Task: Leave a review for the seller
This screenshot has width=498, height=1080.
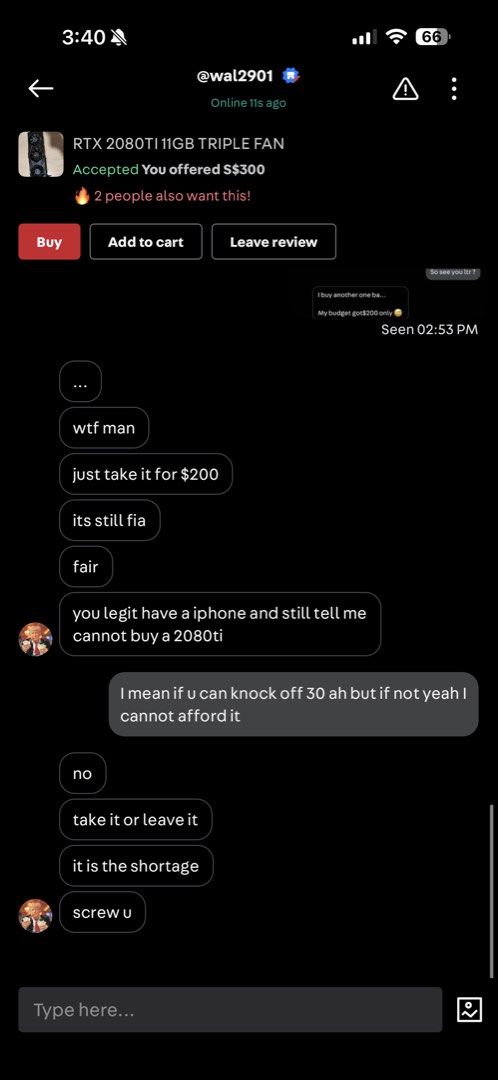Action: pos(273,242)
